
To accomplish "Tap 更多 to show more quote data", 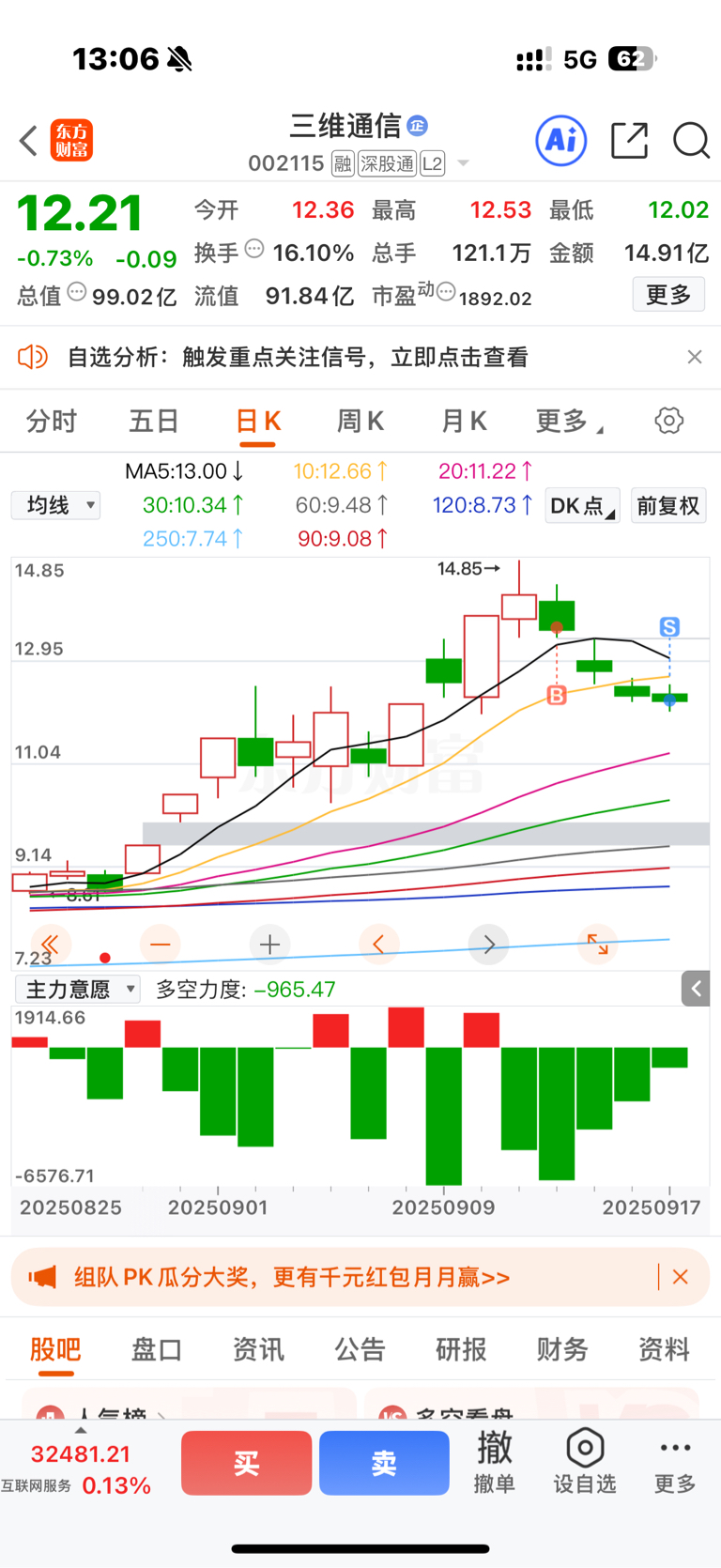I will pyautogui.click(x=667, y=295).
